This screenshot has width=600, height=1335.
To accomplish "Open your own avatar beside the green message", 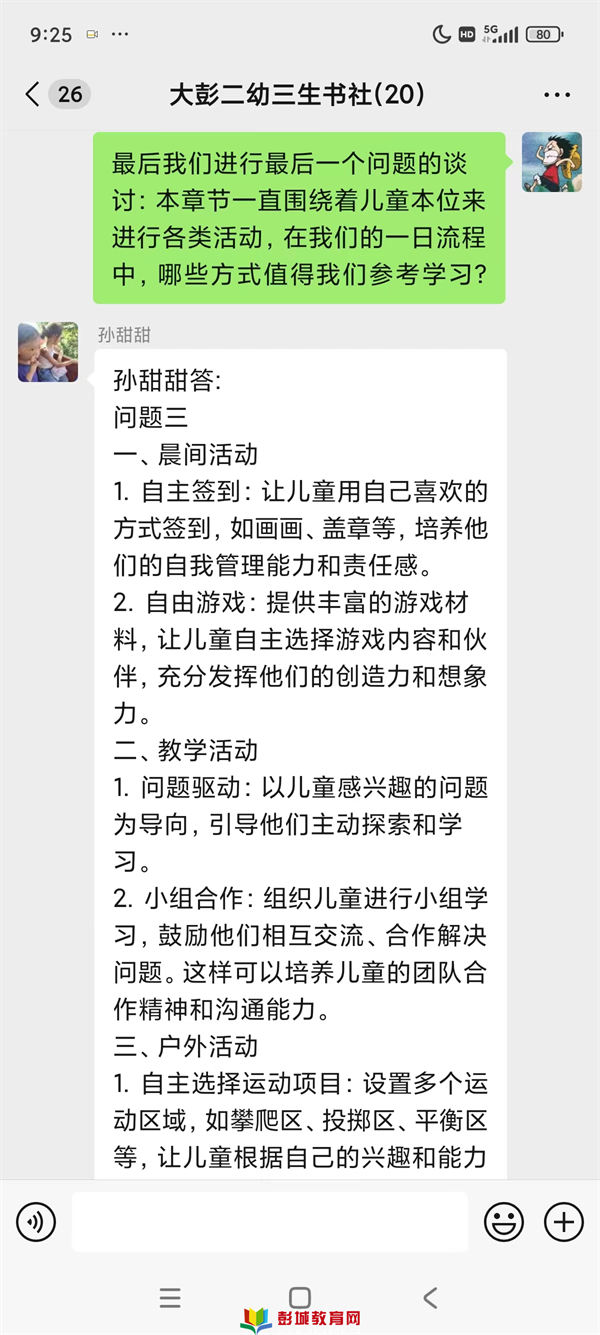I will (x=551, y=162).
